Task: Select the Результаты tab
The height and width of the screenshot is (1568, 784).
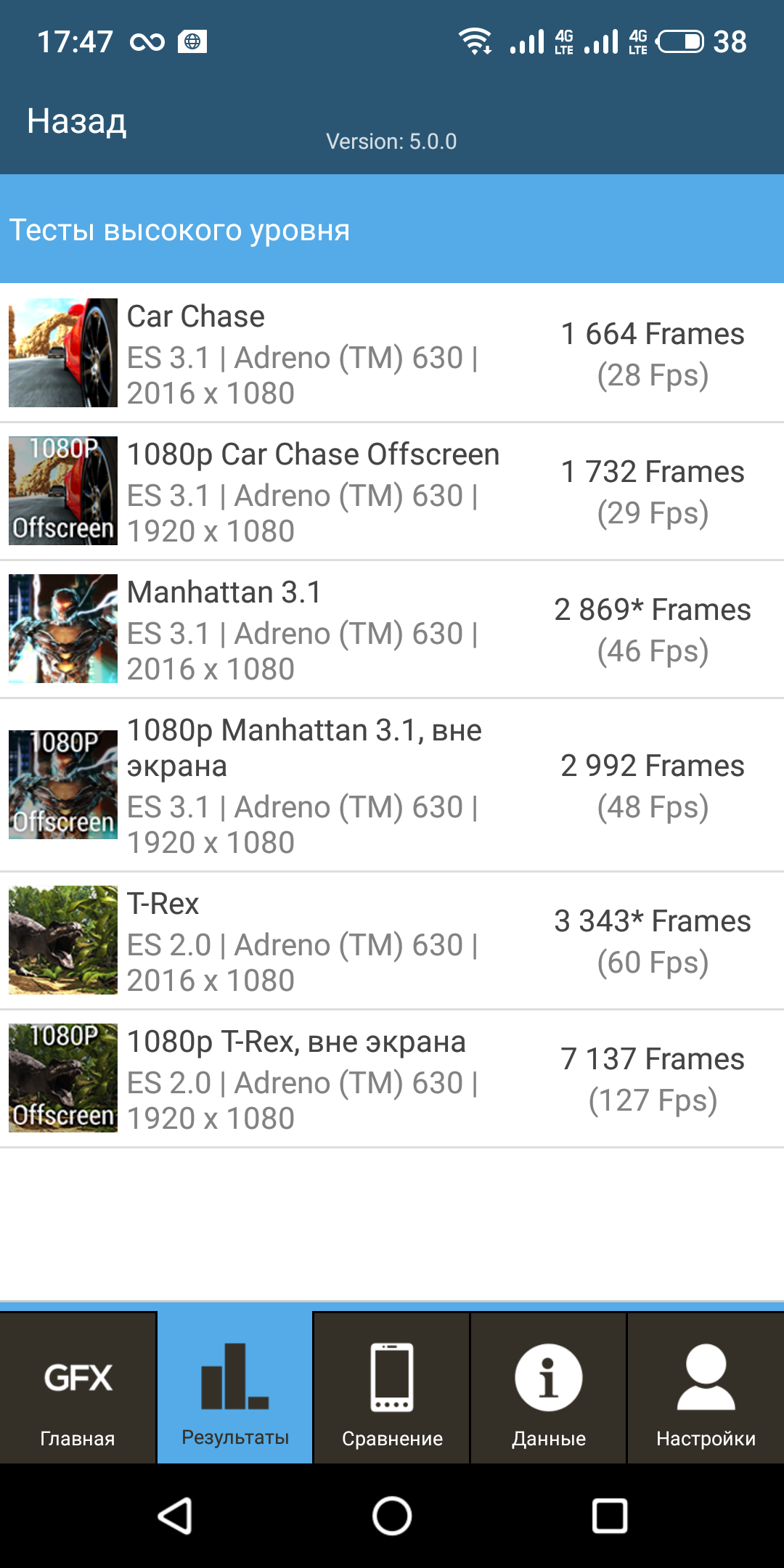Action: 235,1388
